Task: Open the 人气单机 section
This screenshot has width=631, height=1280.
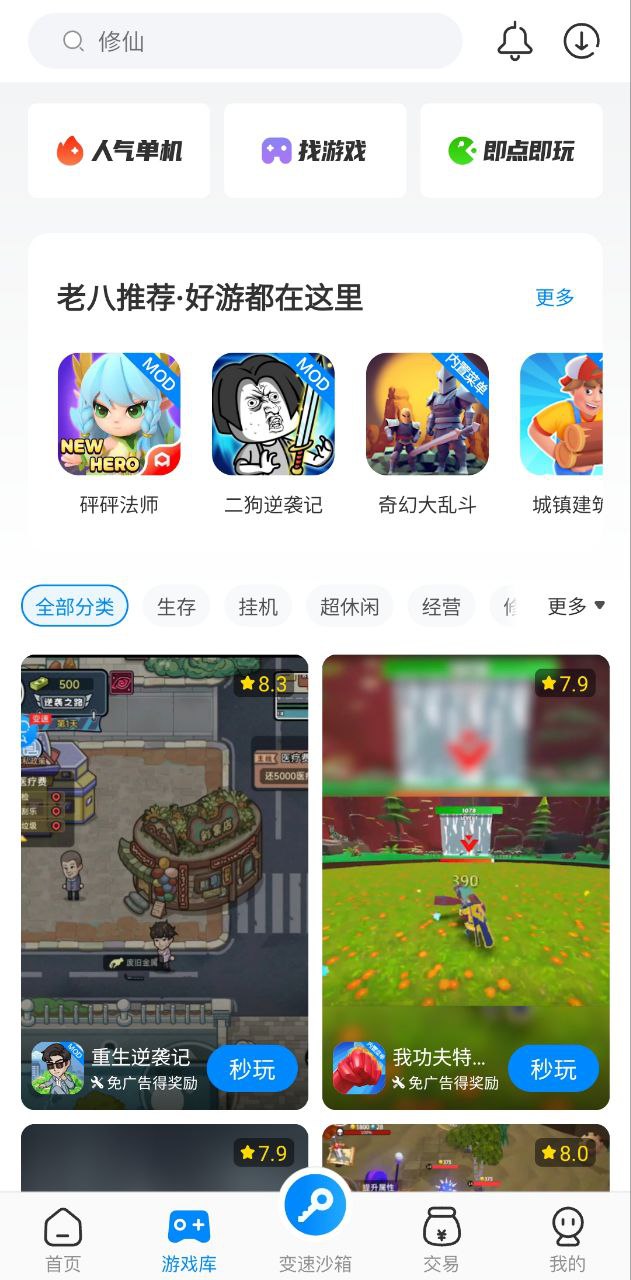Action: (x=119, y=151)
